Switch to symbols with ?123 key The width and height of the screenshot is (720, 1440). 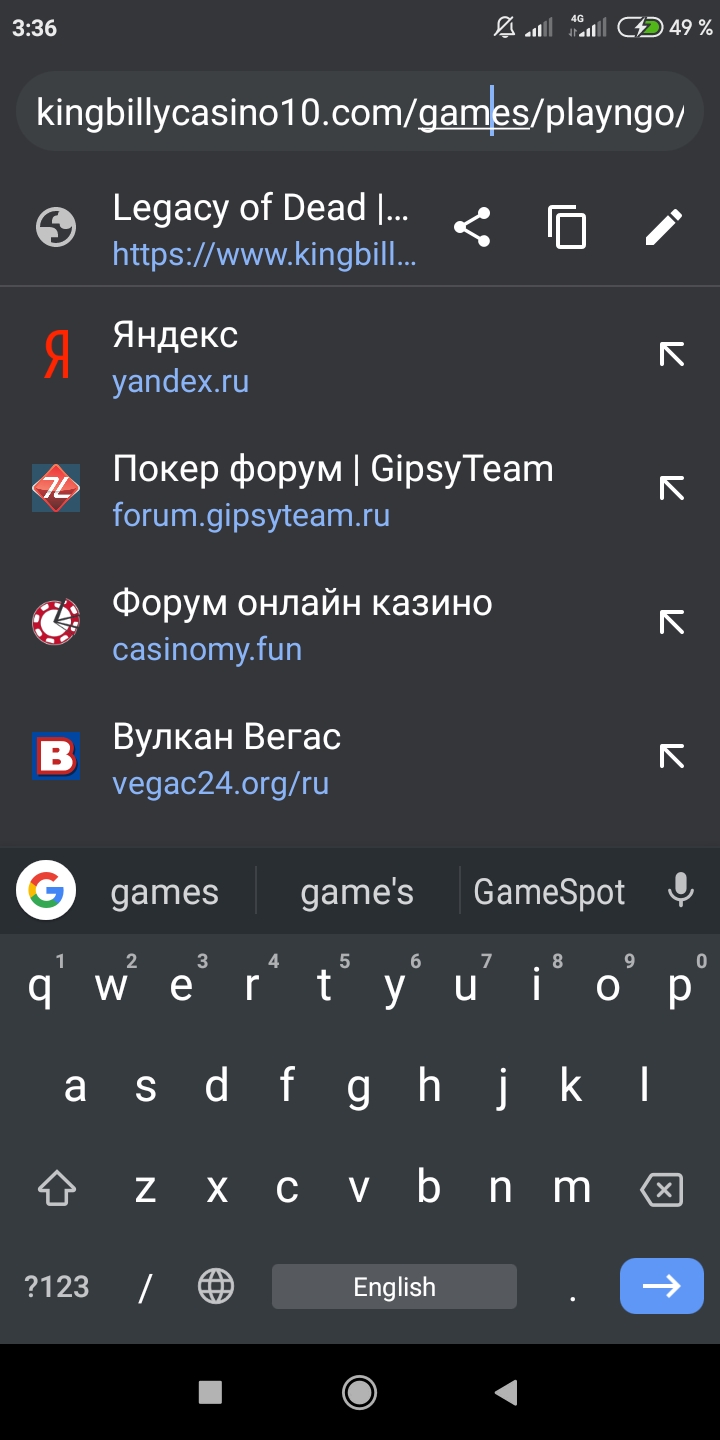[56, 1287]
